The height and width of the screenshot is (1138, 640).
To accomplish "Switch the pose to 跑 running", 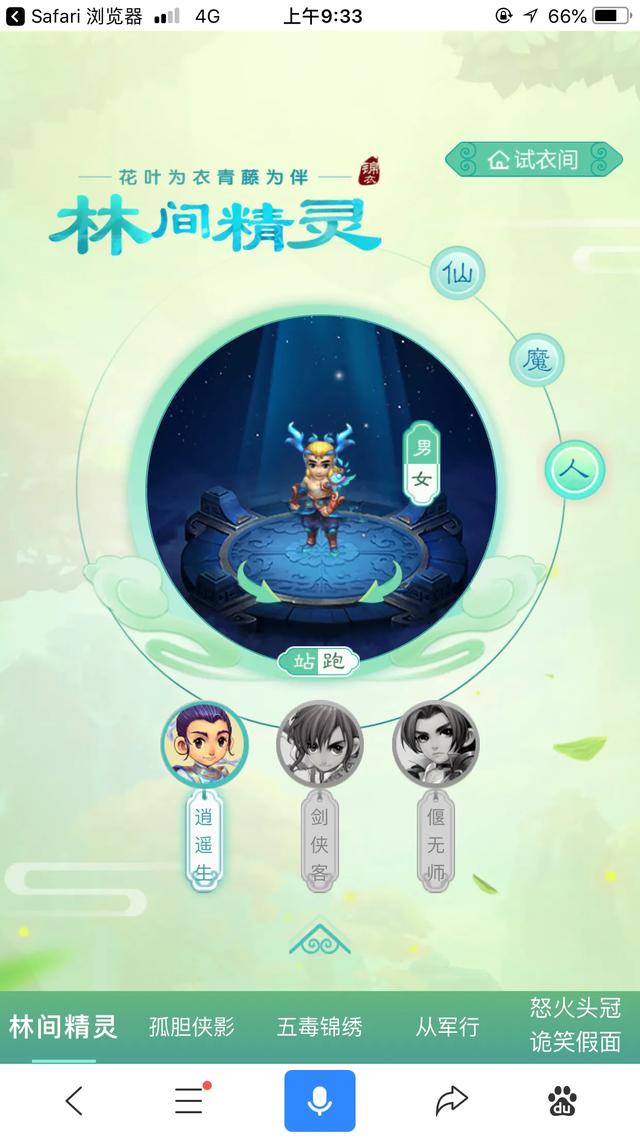I will [335, 661].
